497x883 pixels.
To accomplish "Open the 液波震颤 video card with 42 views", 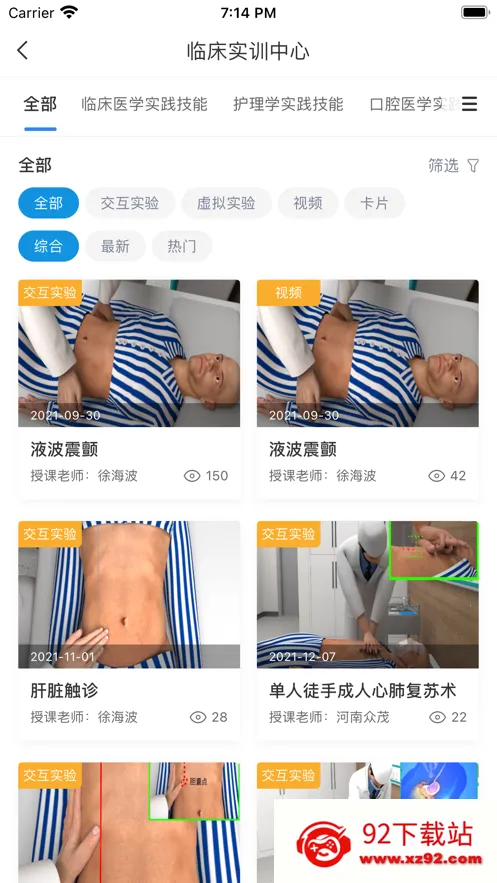I will 368,389.
